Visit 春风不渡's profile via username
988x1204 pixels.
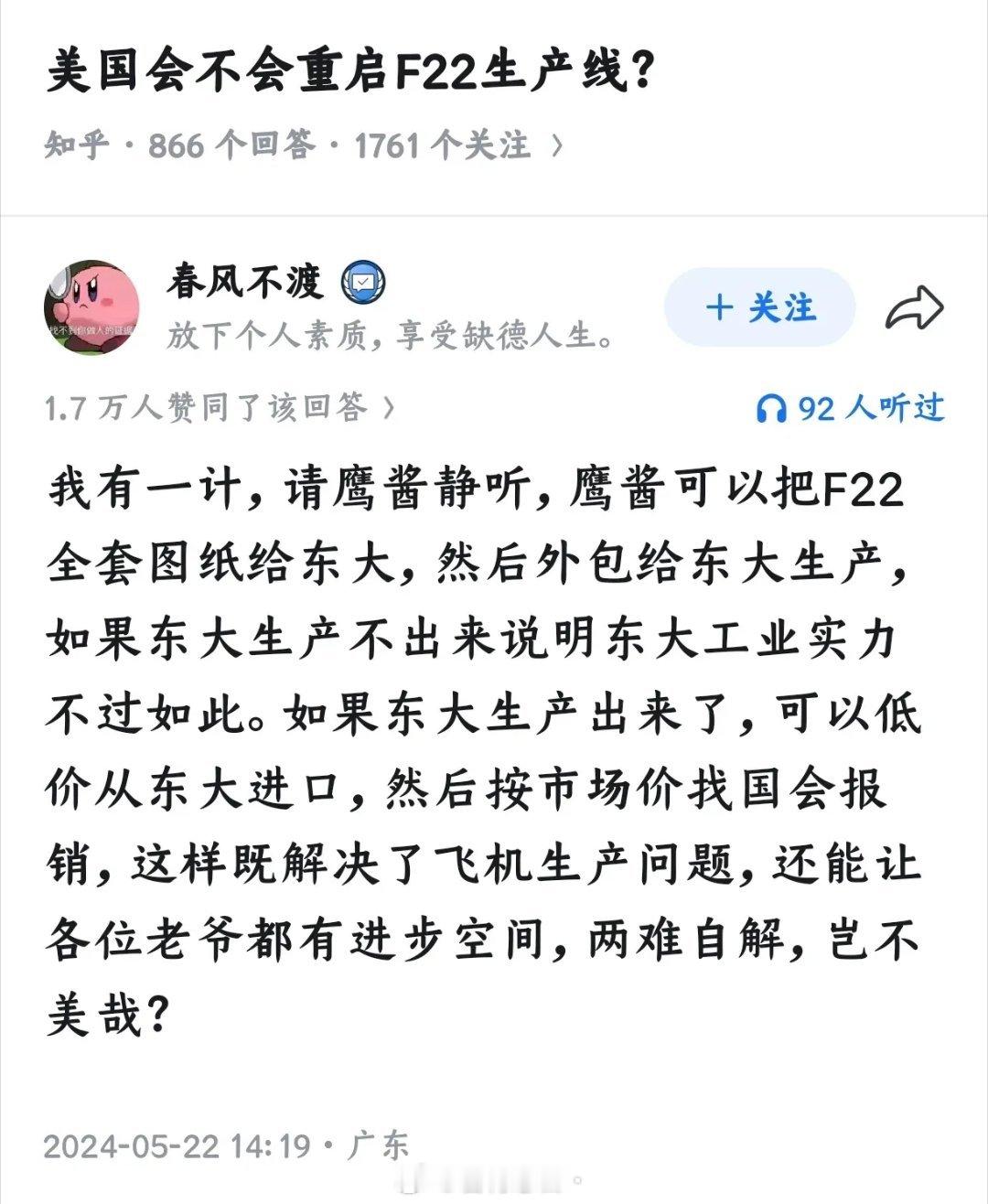click(x=244, y=282)
